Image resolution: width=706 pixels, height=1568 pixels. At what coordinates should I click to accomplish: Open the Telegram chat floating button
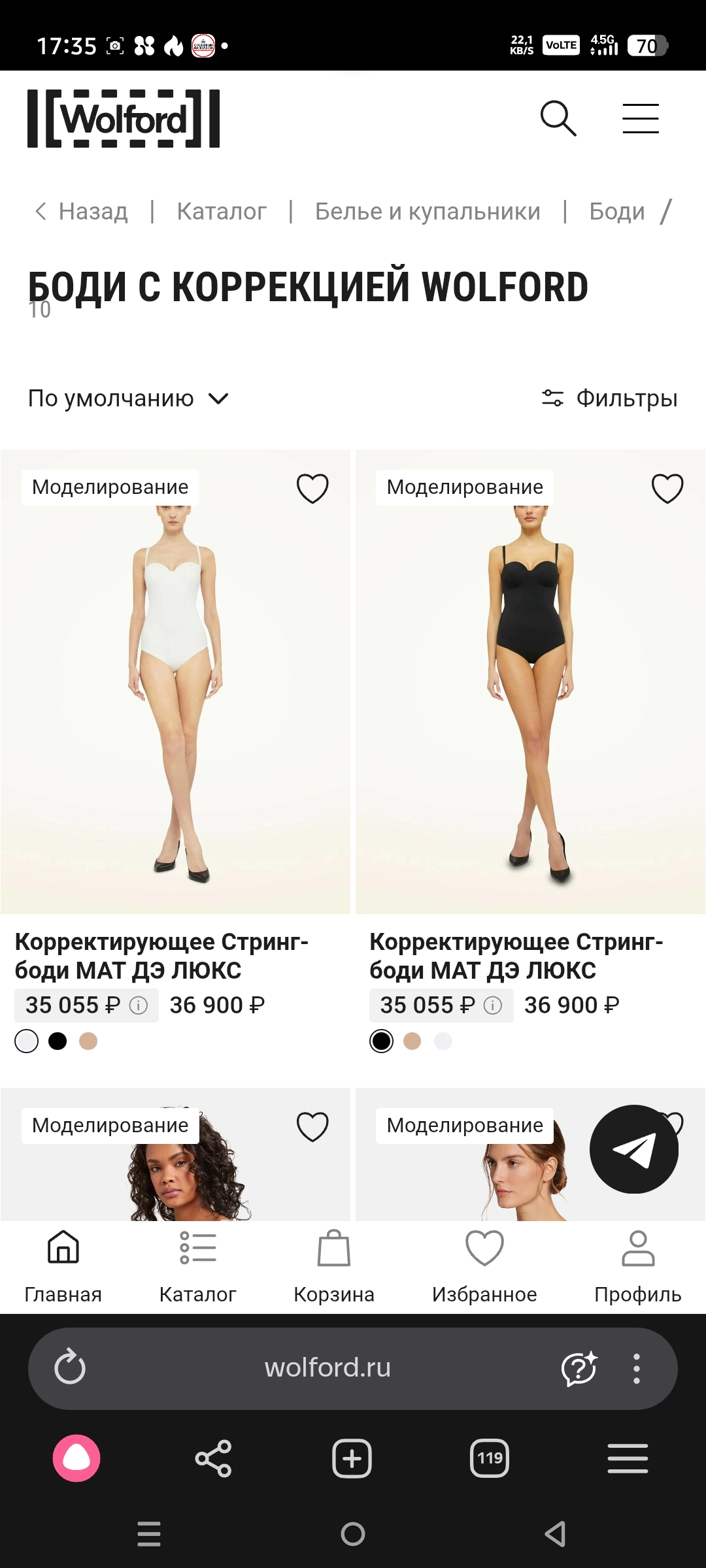[633, 1149]
